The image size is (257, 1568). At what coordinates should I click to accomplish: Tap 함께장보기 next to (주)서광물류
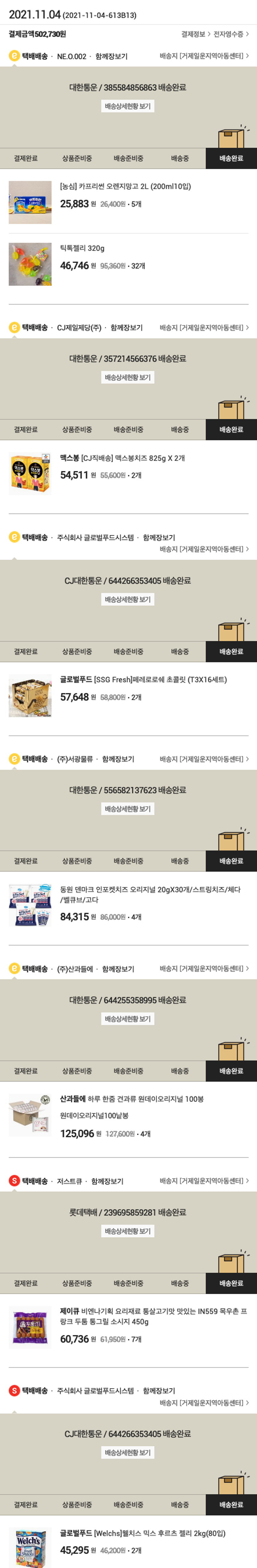click(118, 760)
